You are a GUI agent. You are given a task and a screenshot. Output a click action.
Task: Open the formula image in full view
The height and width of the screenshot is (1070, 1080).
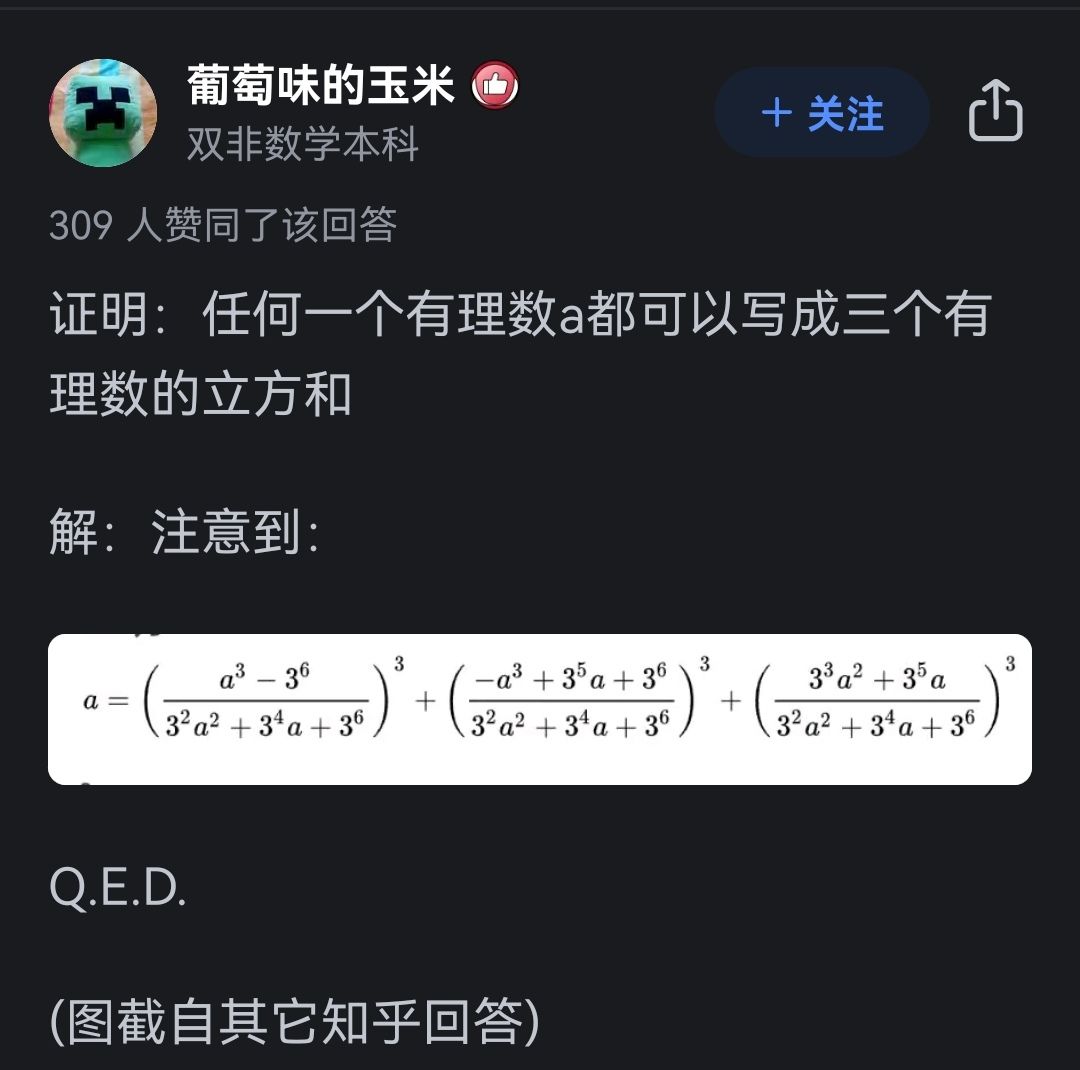point(540,709)
